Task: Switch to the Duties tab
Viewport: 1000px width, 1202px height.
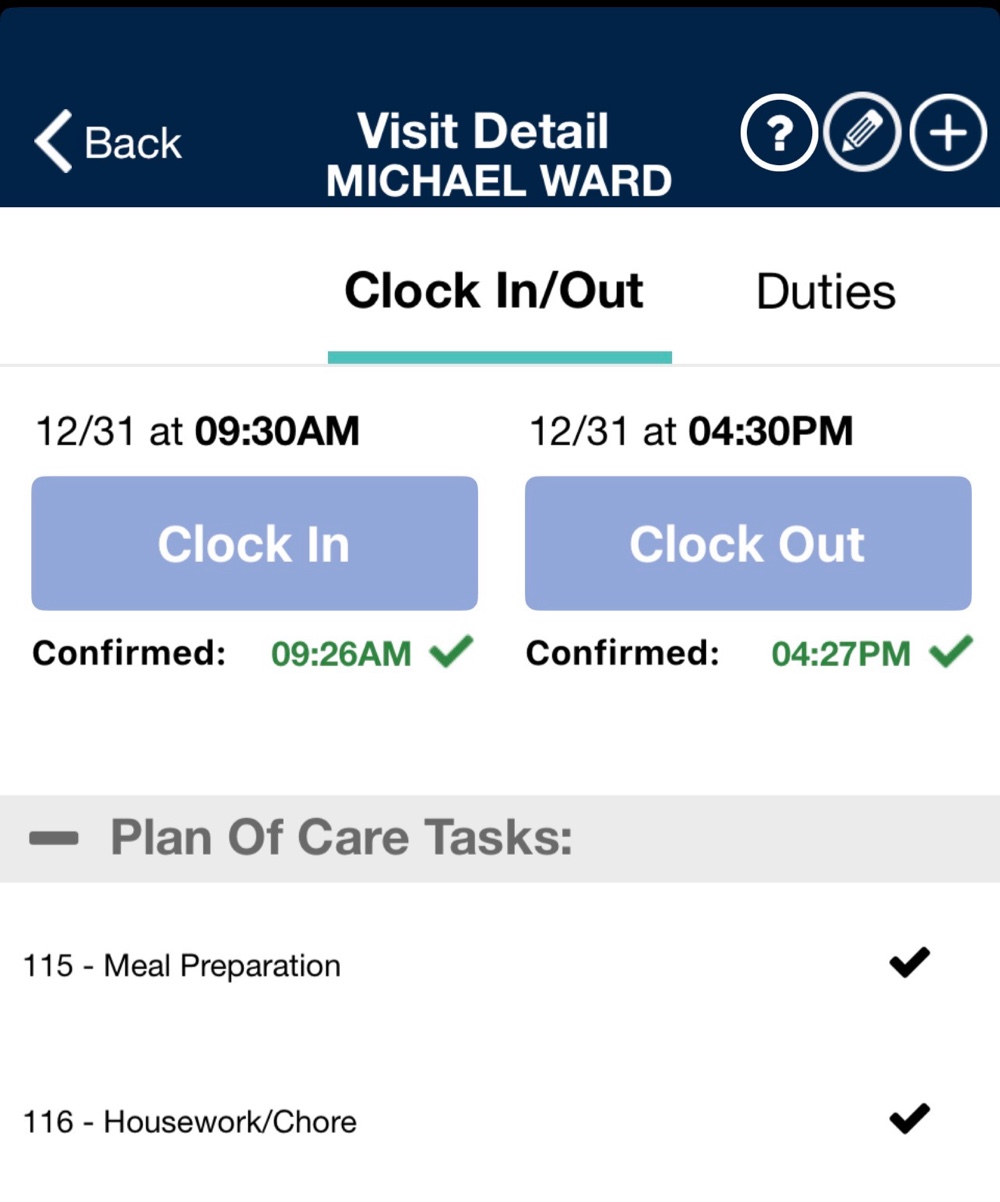Action: (x=826, y=291)
